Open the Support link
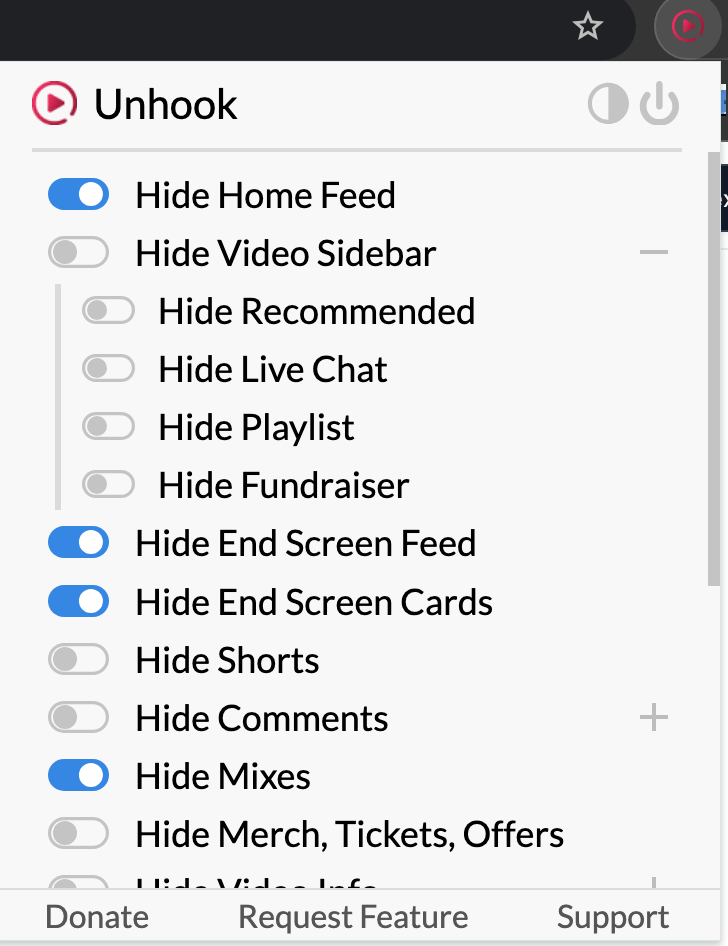 [x=613, y=917]
